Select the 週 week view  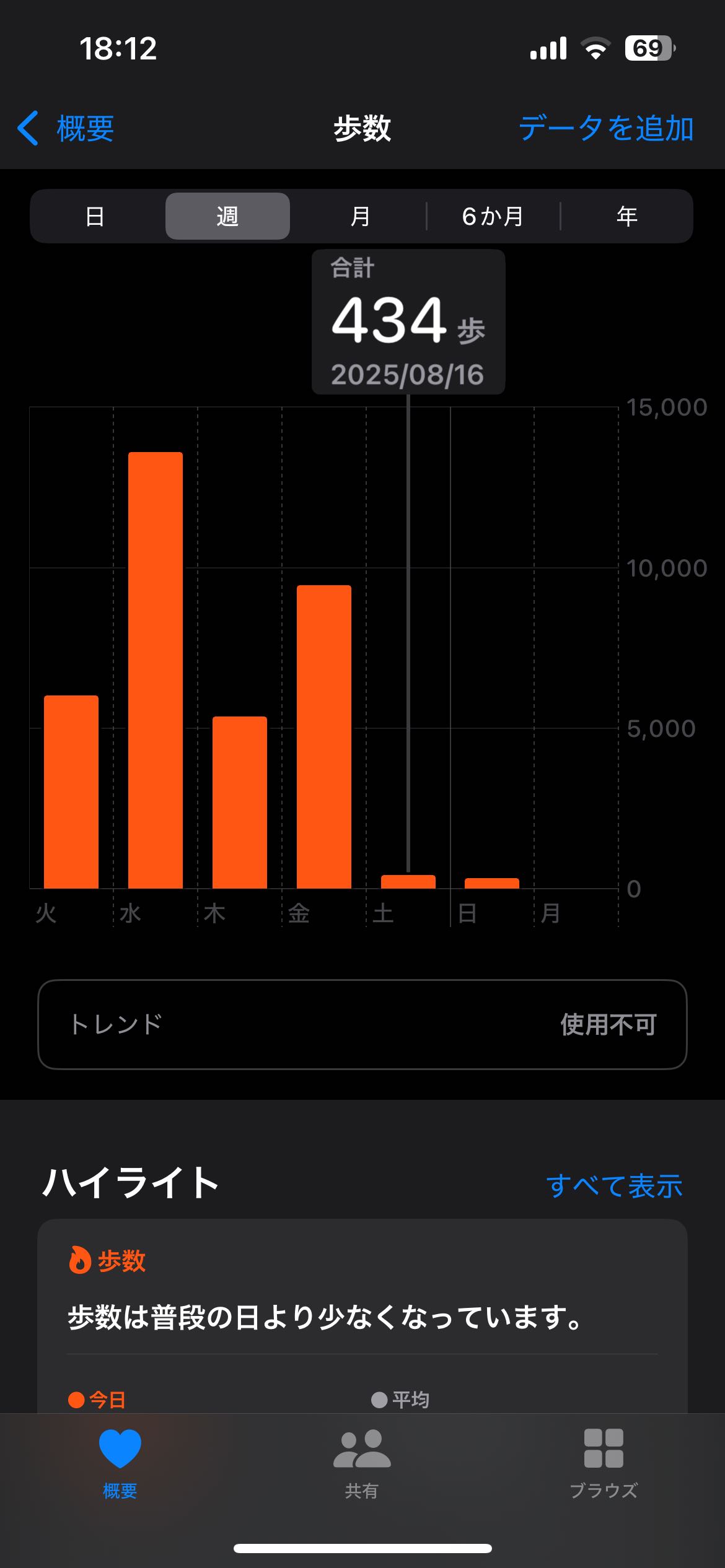click(x=227, y=217)
